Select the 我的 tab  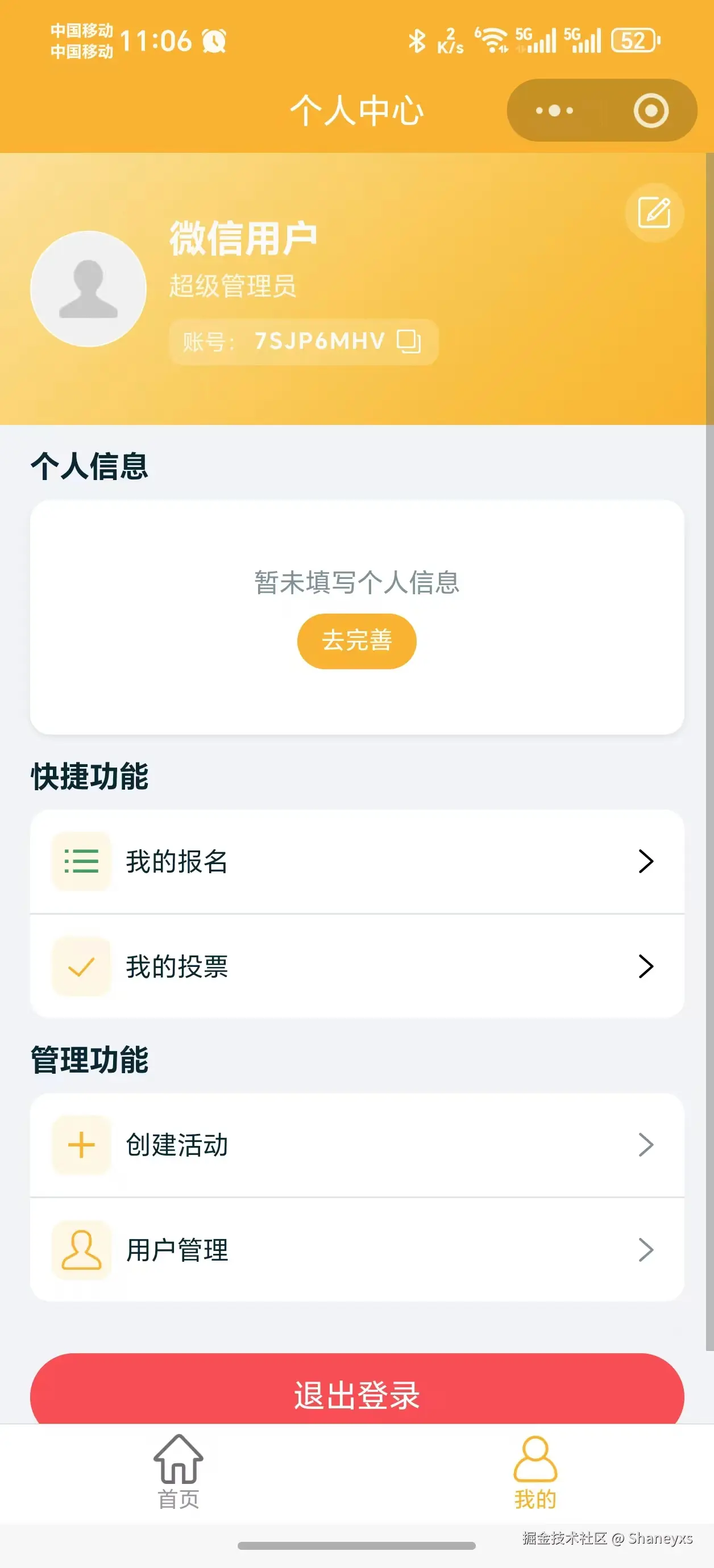(535, 1472)
